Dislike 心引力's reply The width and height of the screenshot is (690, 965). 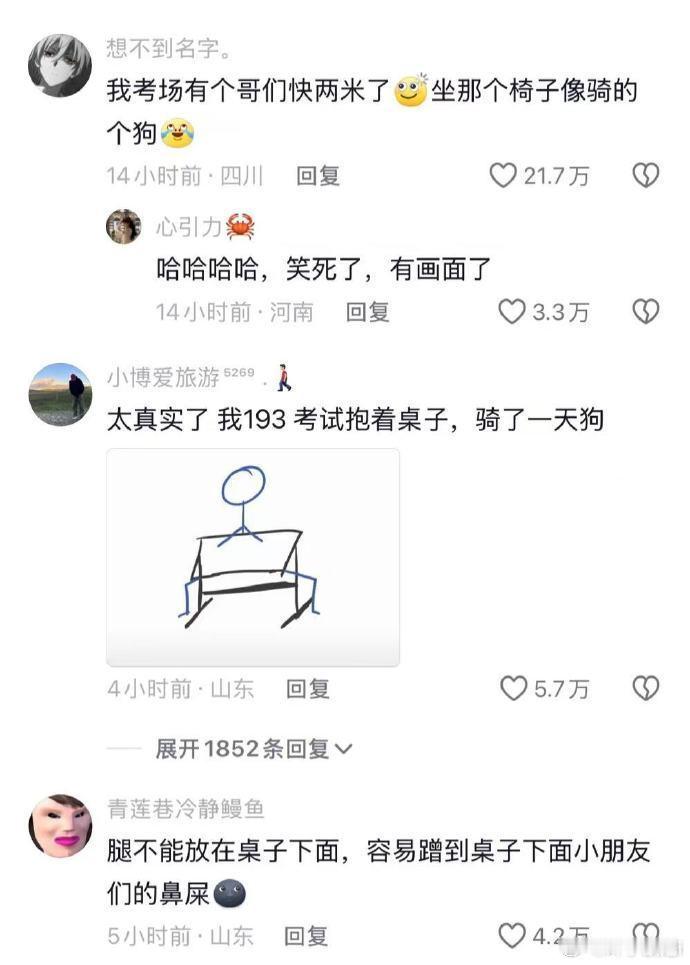[x=646, y=311]
